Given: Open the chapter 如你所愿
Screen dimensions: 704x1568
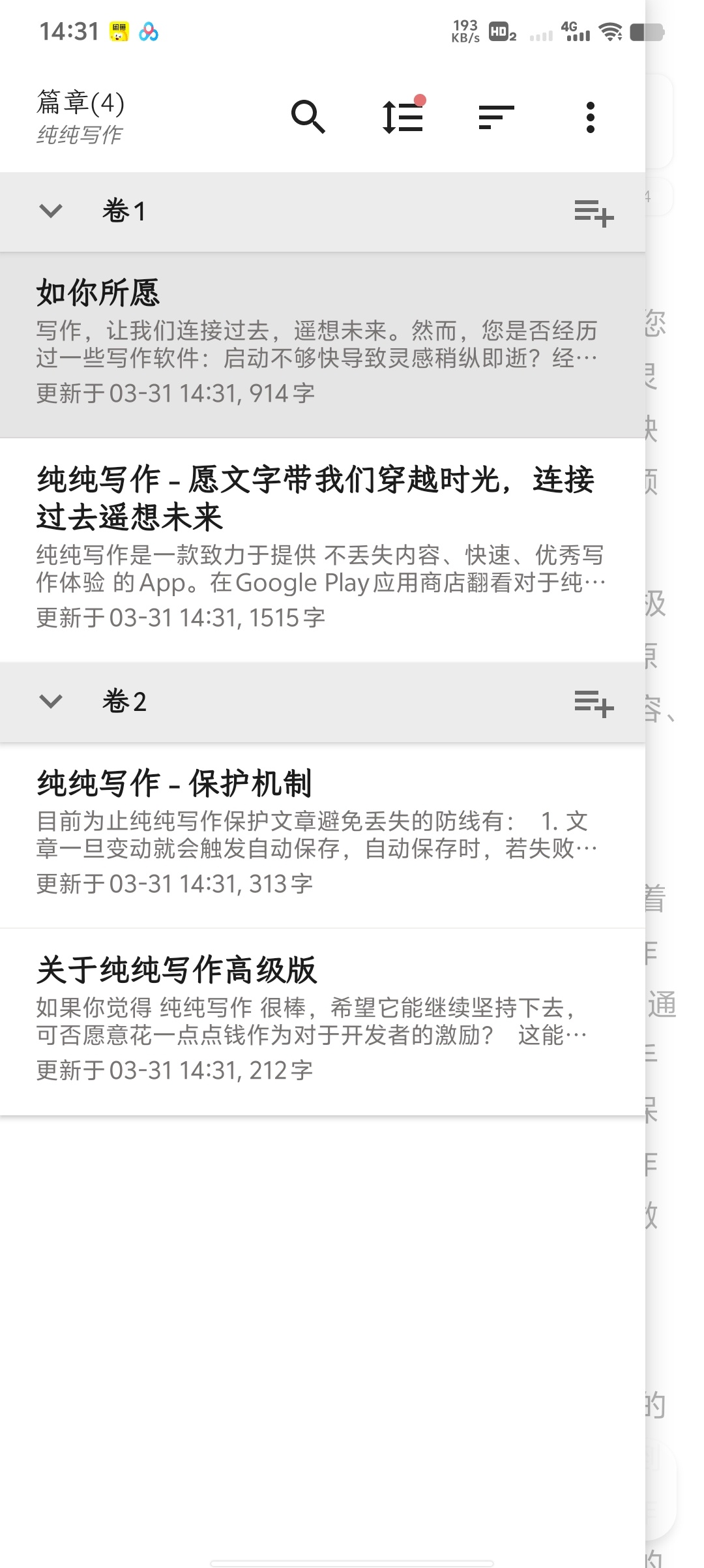Looking at the screenshot, I should point(323,344).
